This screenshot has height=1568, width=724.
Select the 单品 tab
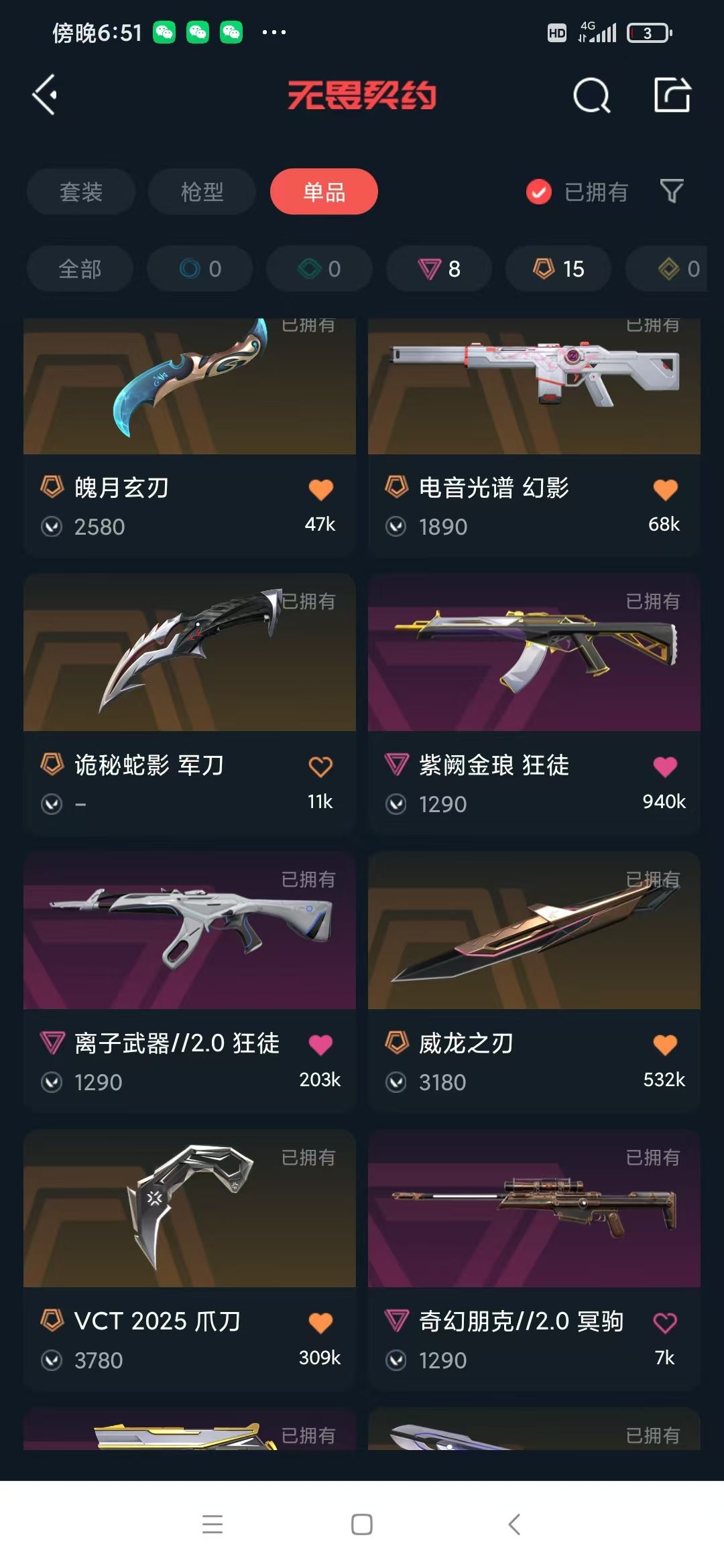pos(324,192)
